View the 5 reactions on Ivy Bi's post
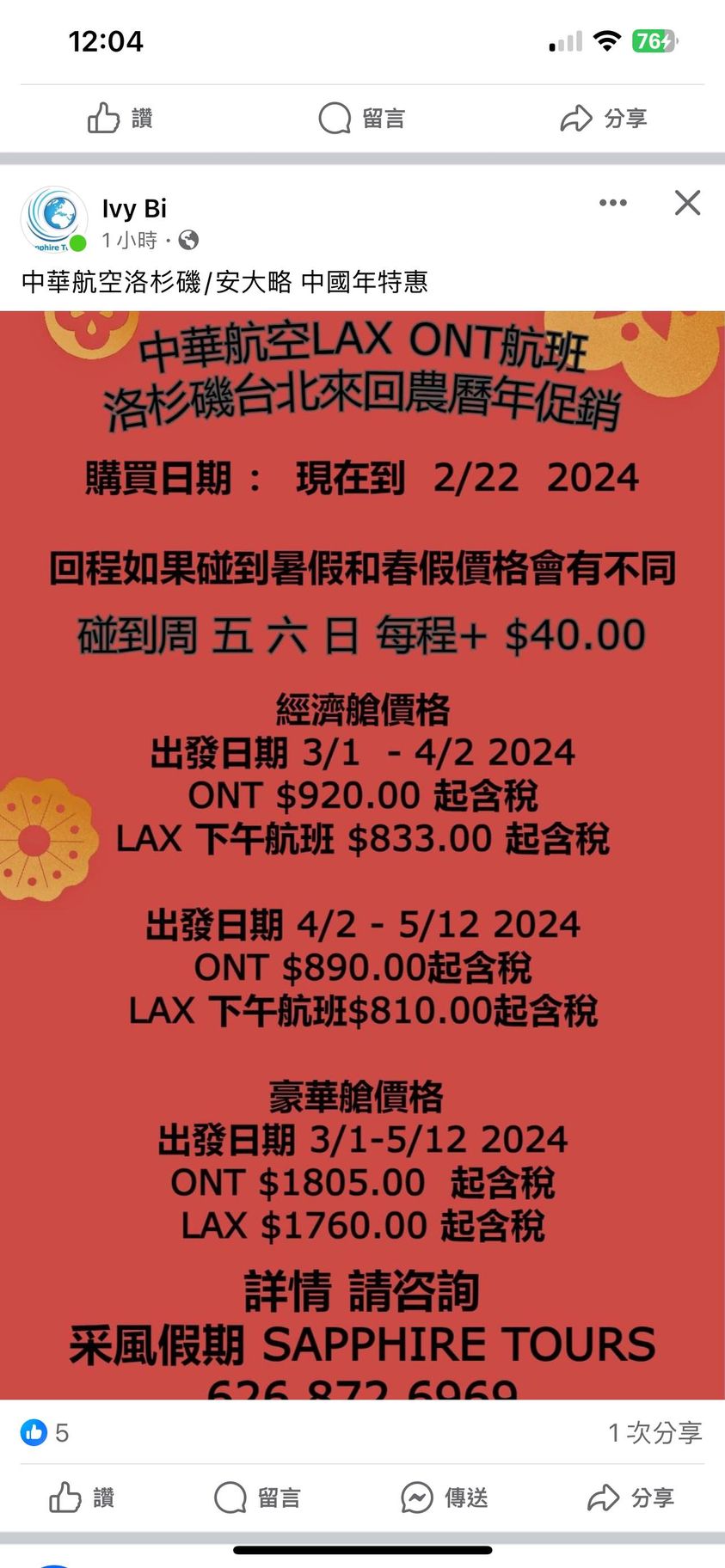This screenshot has height=1568, width=725. (45, 1433)
